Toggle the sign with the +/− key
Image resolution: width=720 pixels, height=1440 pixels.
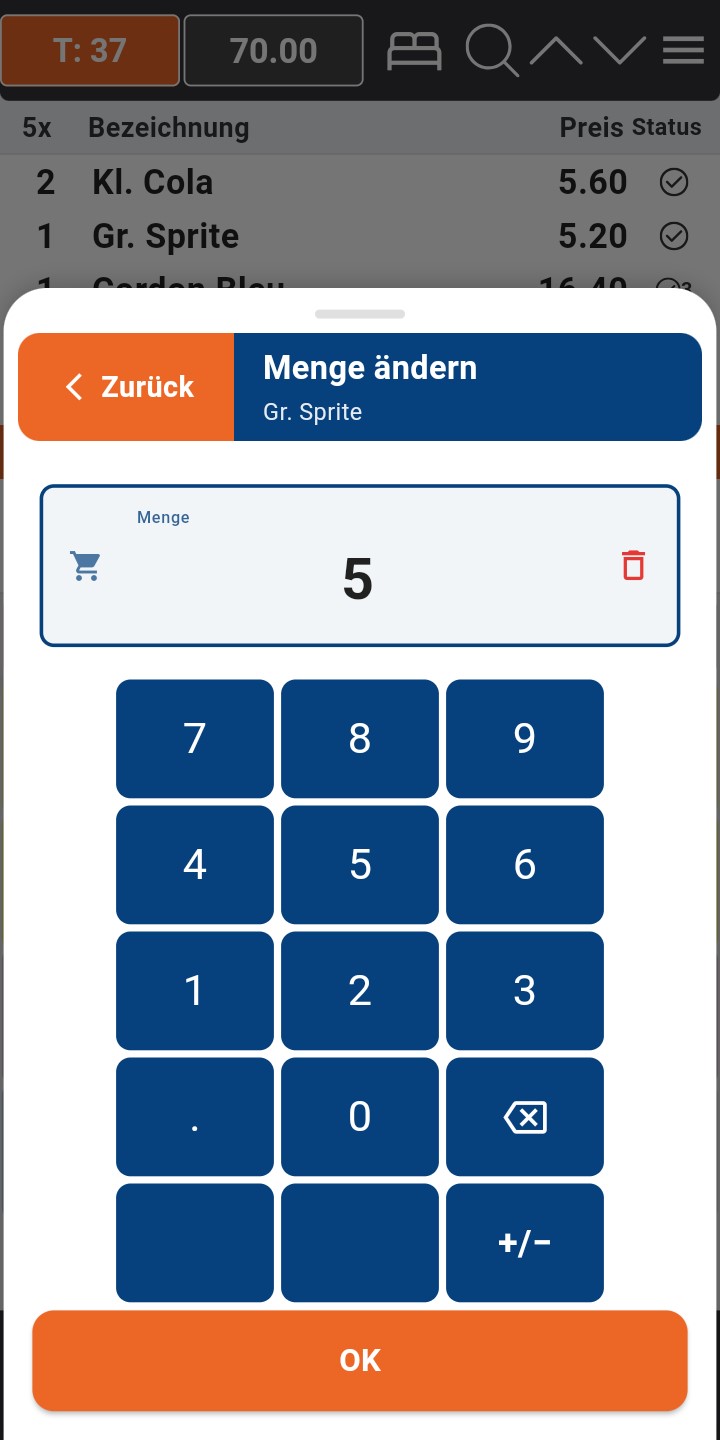pos(525,1242)
